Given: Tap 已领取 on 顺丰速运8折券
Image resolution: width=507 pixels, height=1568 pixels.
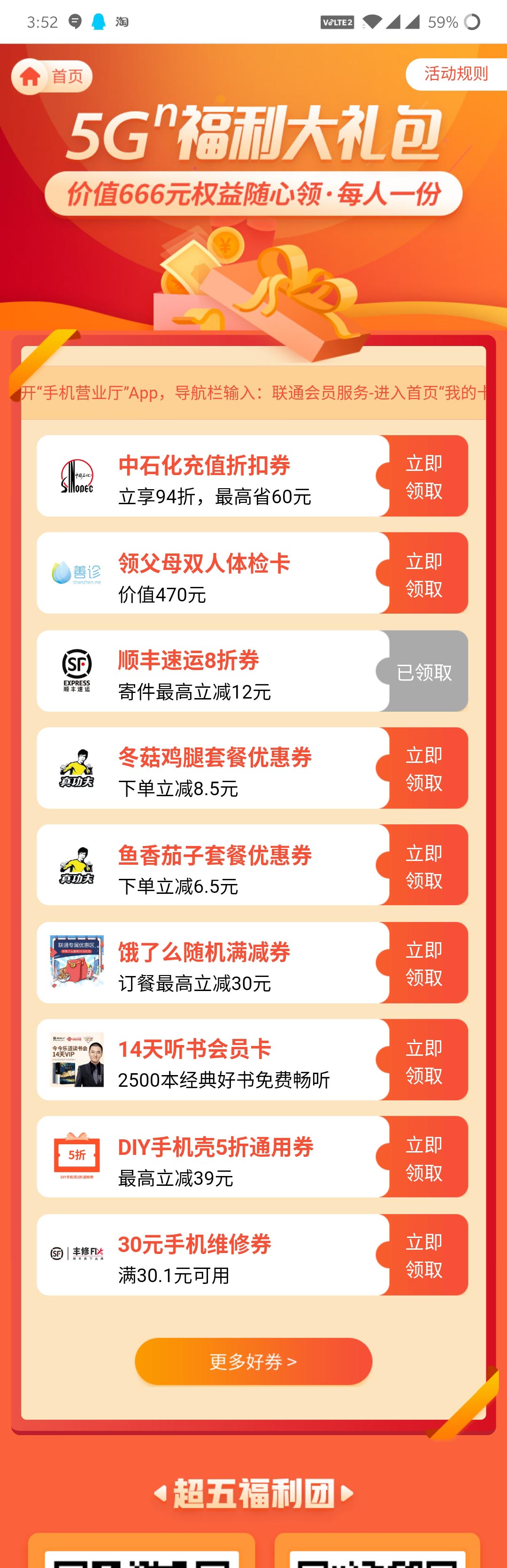Looking at the screenshot, I should pyautogui.click(x=423, y=671).
